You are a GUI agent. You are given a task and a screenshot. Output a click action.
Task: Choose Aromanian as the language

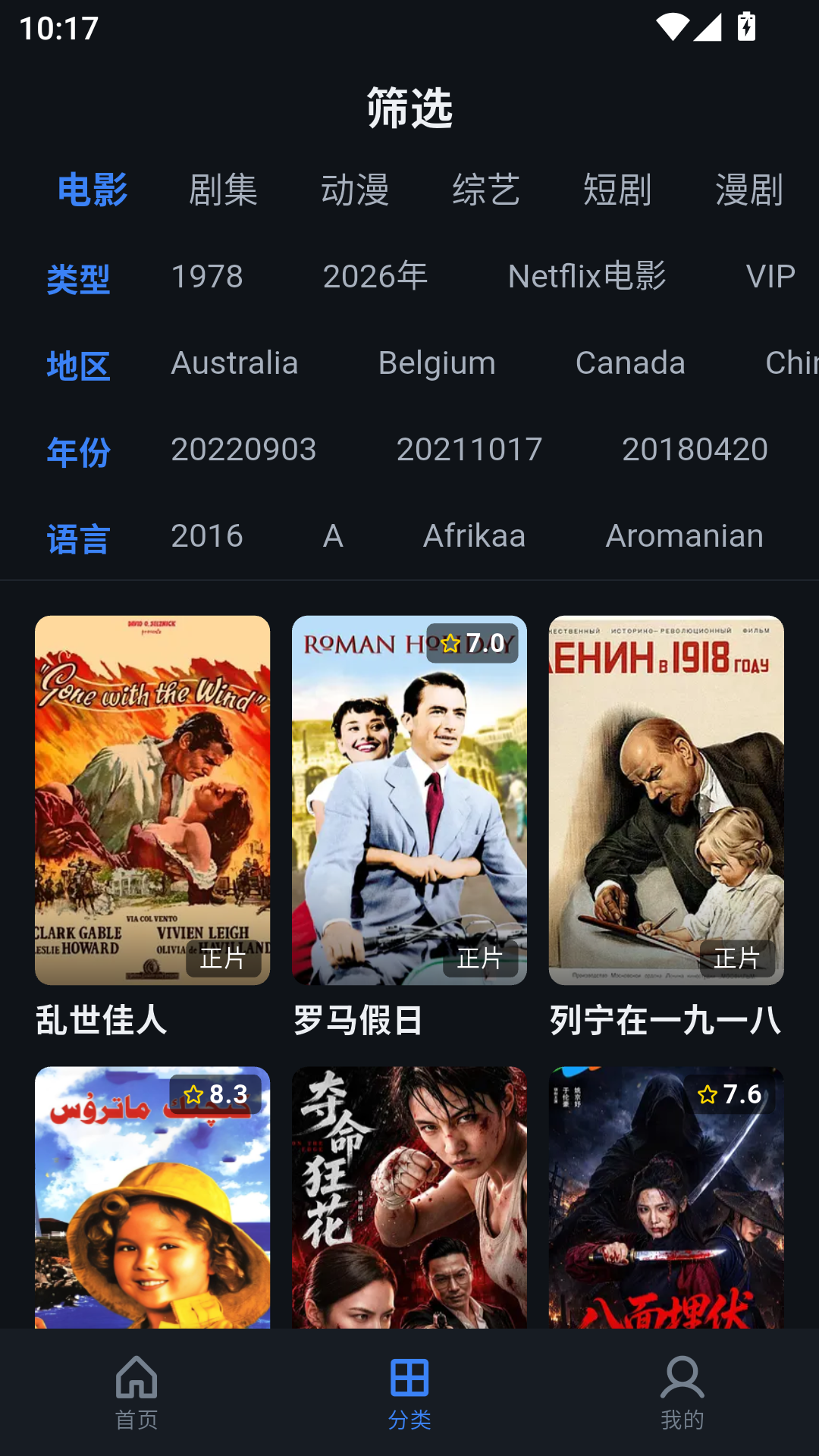pyautogui.click(x=684, y=535)
